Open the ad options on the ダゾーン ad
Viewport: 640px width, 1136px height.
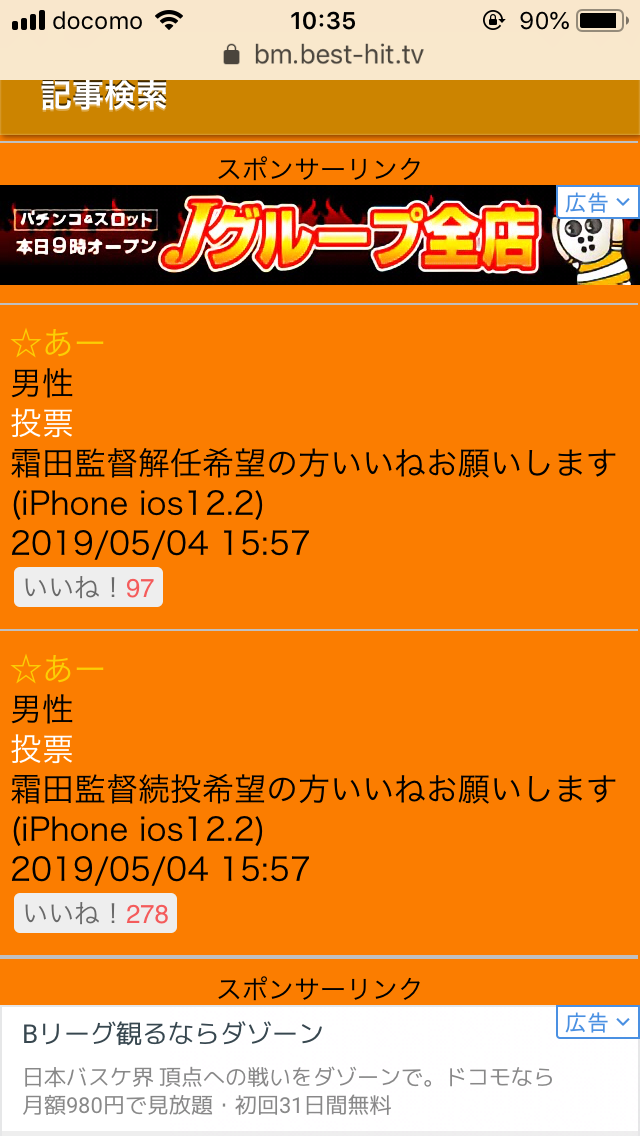pyautogui.click(x=597, y=1022)
